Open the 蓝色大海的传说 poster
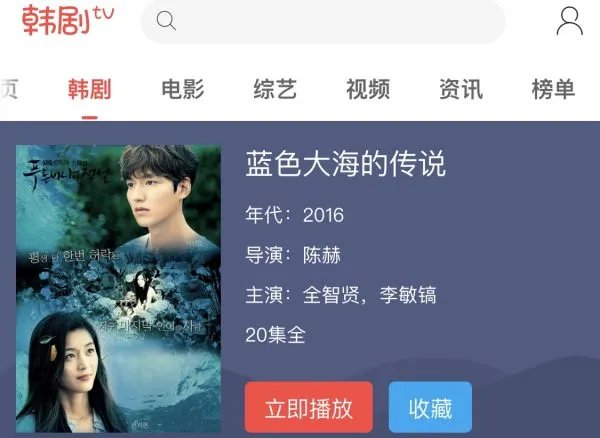The image size is (600, 438). coord(118,290)
